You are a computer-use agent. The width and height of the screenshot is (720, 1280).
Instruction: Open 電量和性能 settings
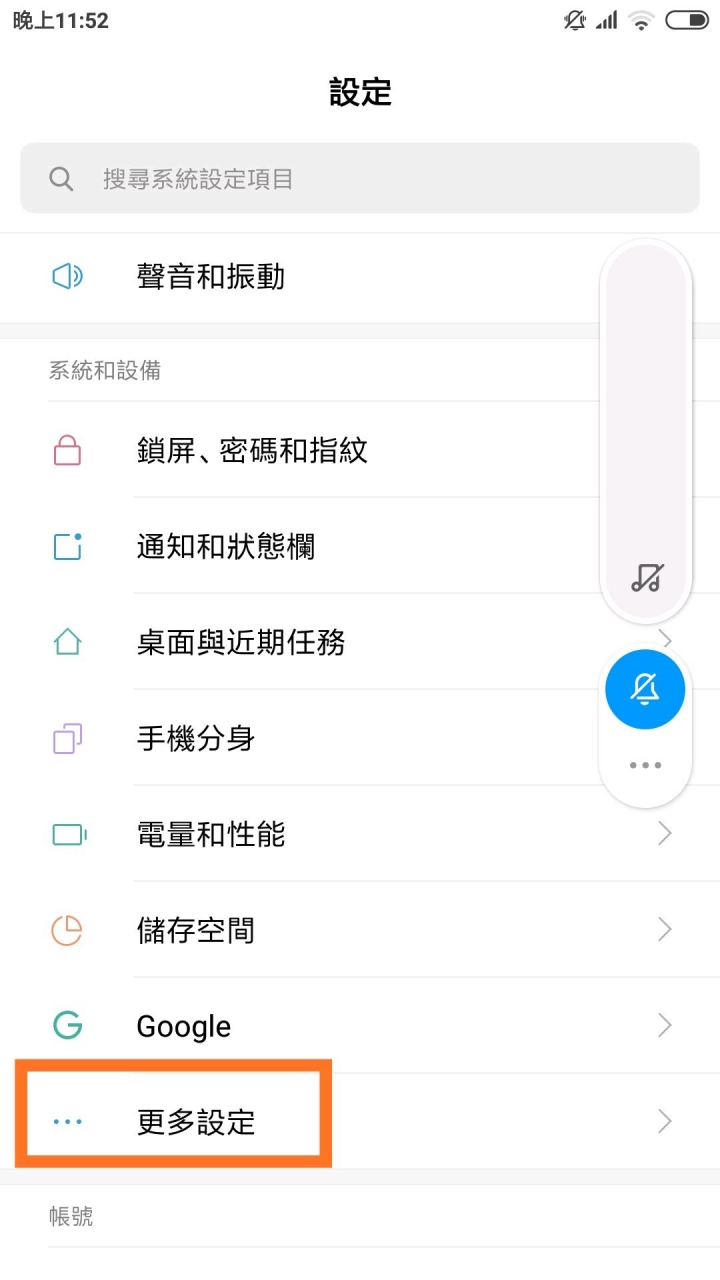[x=360, y=834]
